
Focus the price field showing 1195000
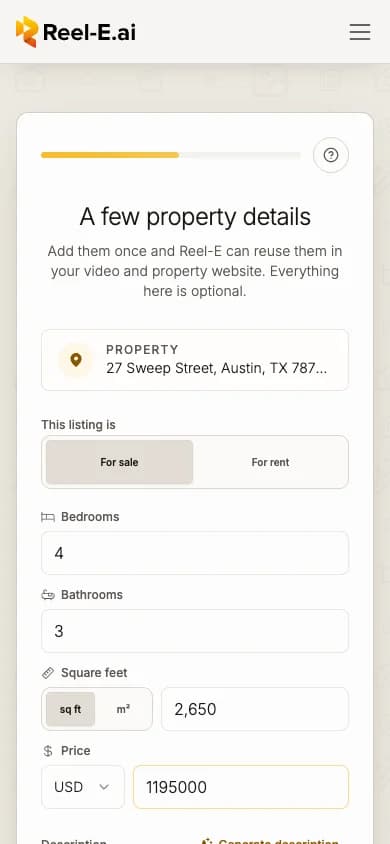[x=241, y=787]
